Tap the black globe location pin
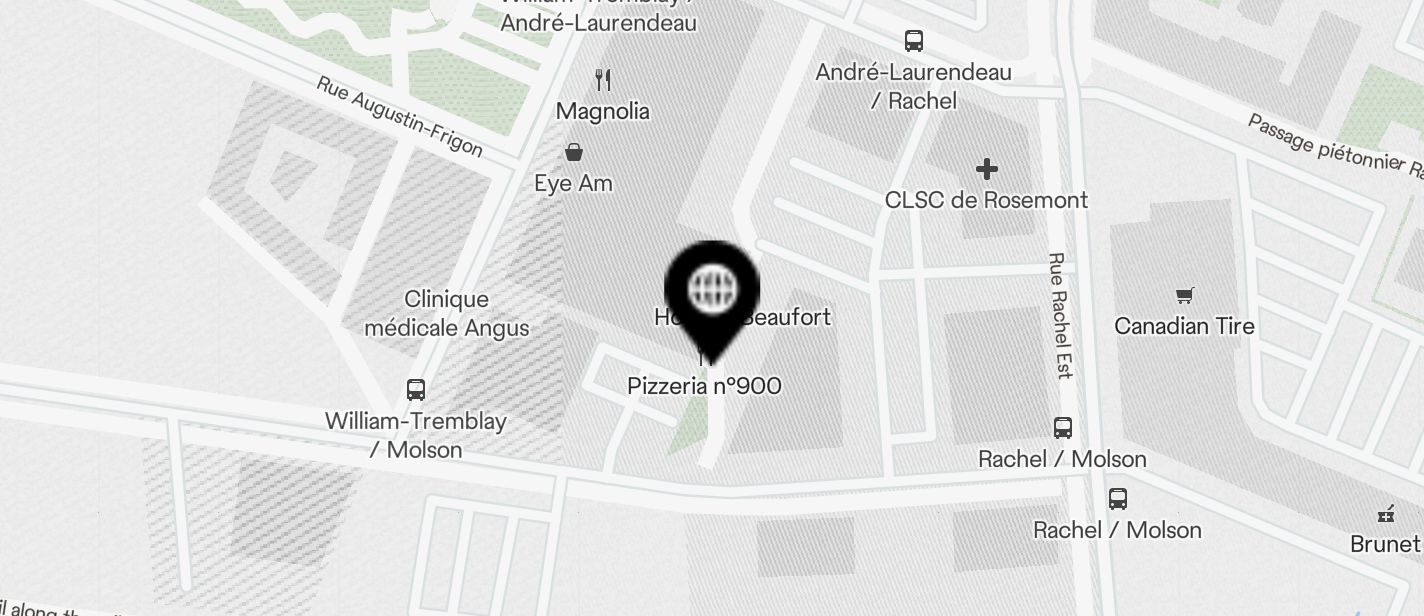 point(712,291)
